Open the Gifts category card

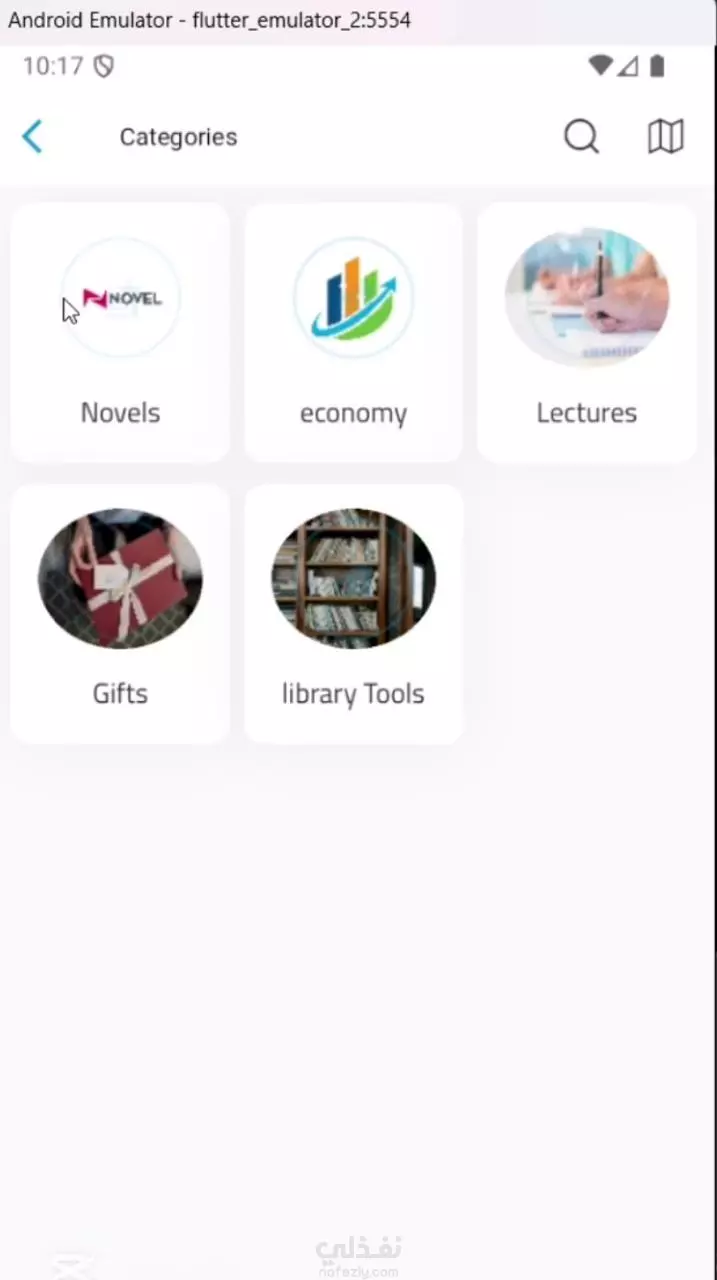(120, 614)
